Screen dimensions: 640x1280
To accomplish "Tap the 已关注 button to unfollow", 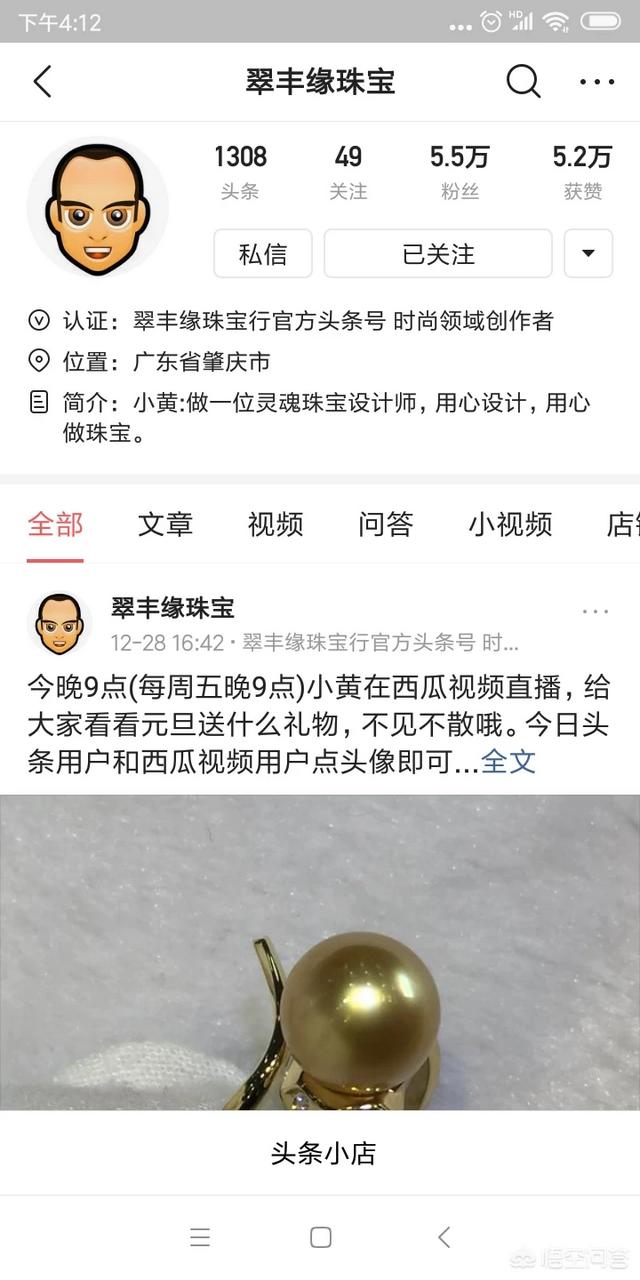I will [438, 253].
